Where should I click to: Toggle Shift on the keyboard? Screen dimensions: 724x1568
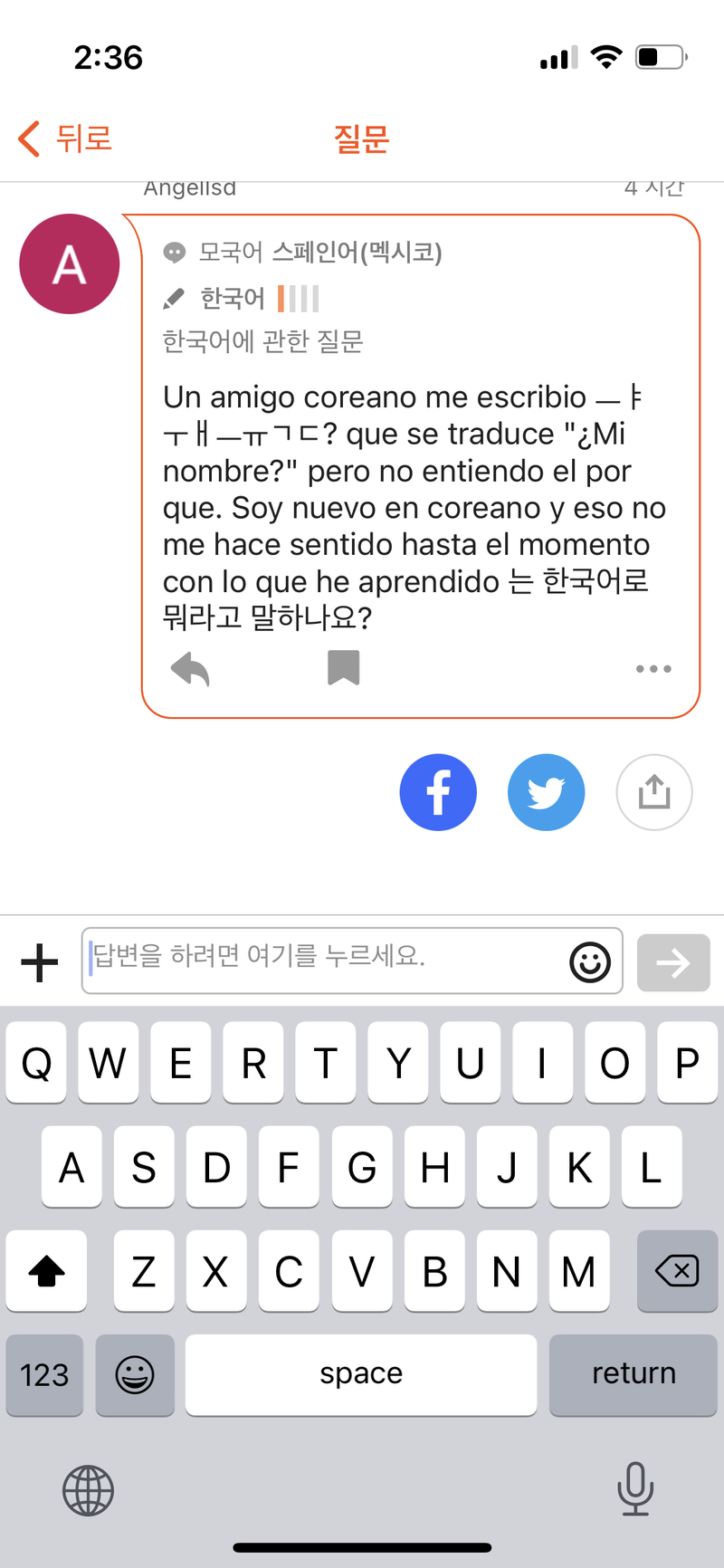click(45, 1272)
